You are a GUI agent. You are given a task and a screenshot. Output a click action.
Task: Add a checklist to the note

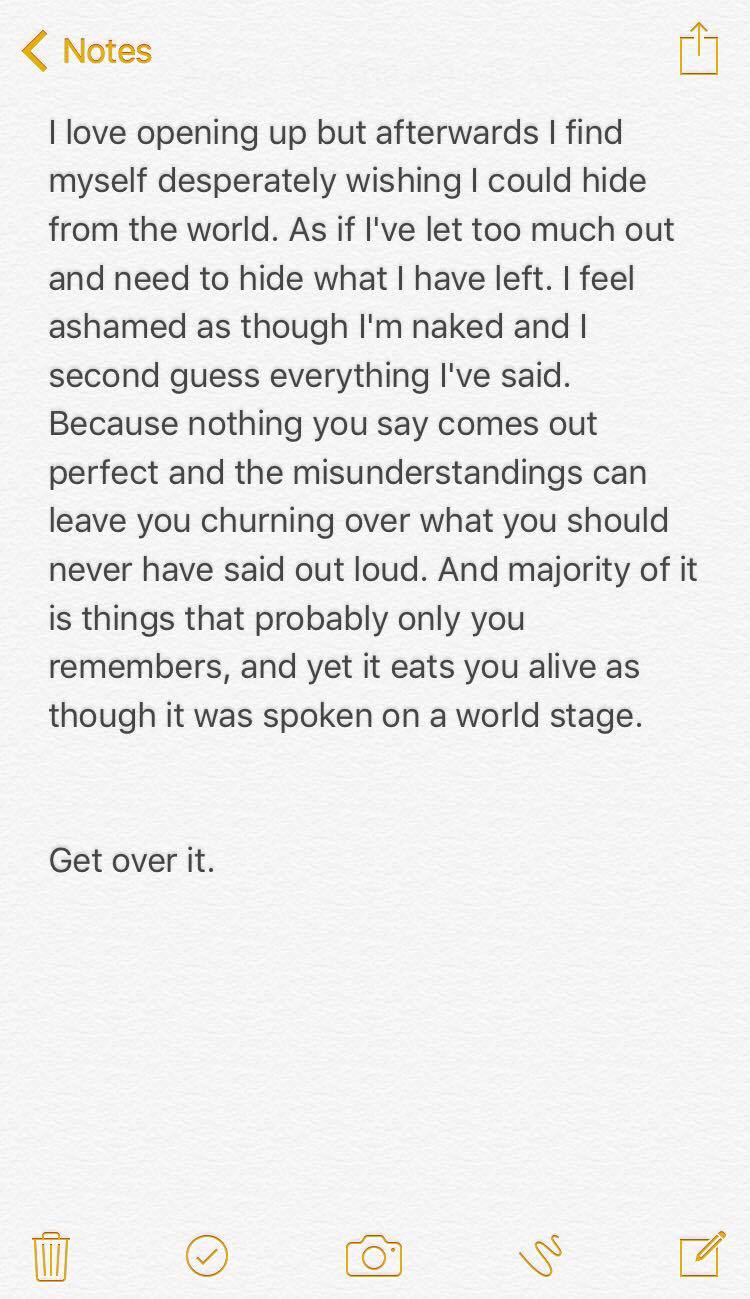pos(207,1255)
